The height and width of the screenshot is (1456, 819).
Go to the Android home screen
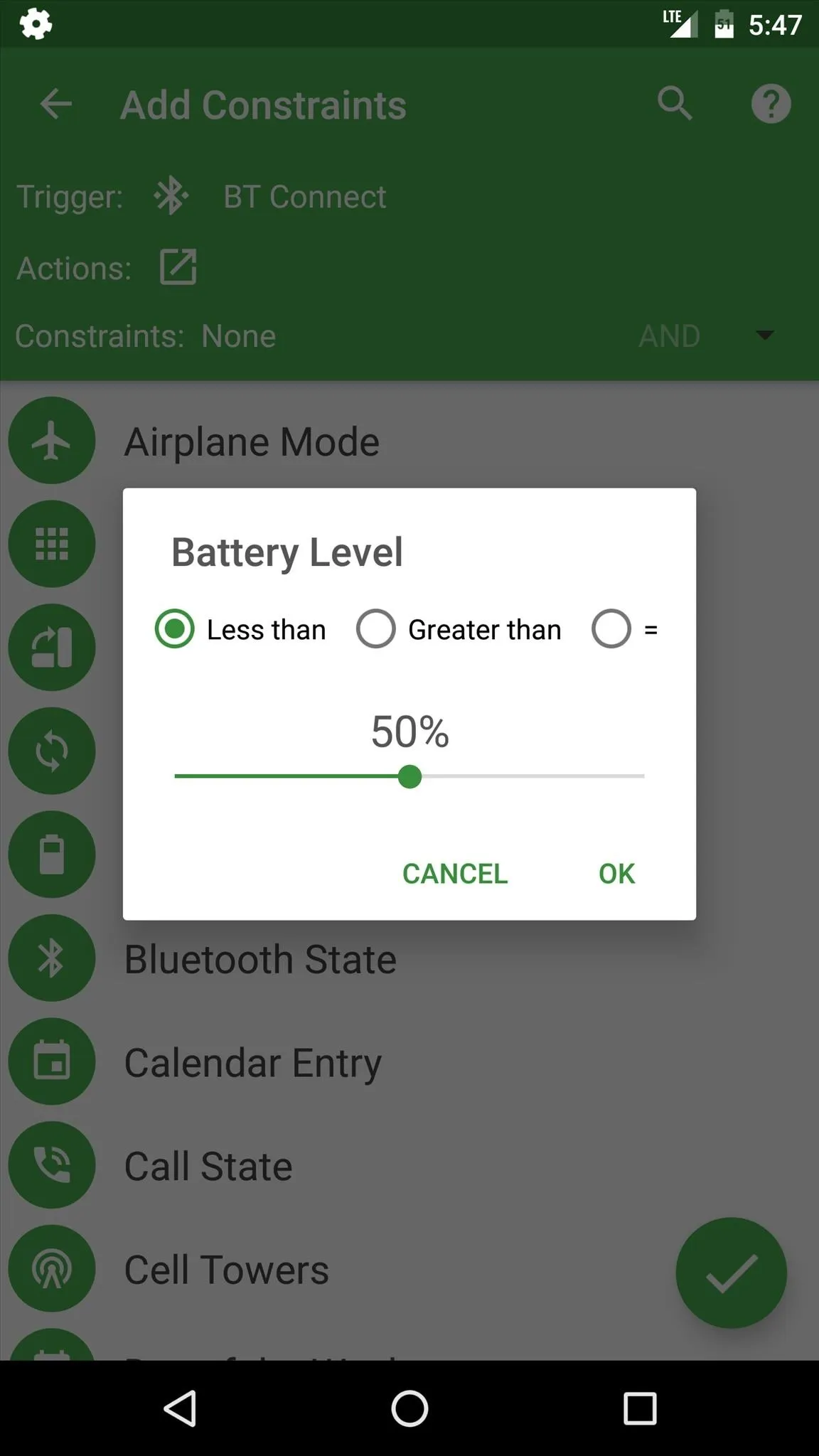click(x=409, y=1408)
